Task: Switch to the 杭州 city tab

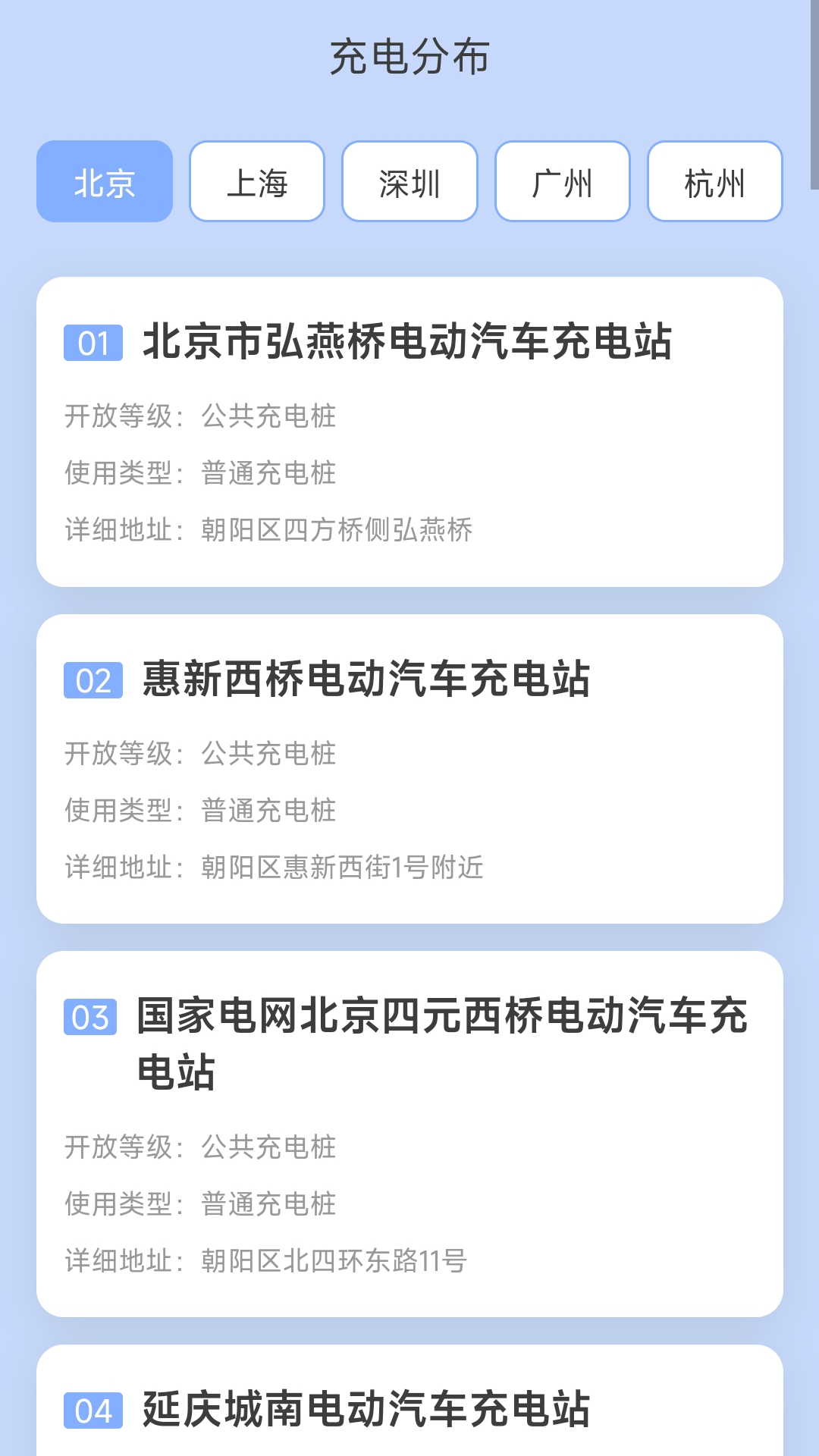Action: 714,181
